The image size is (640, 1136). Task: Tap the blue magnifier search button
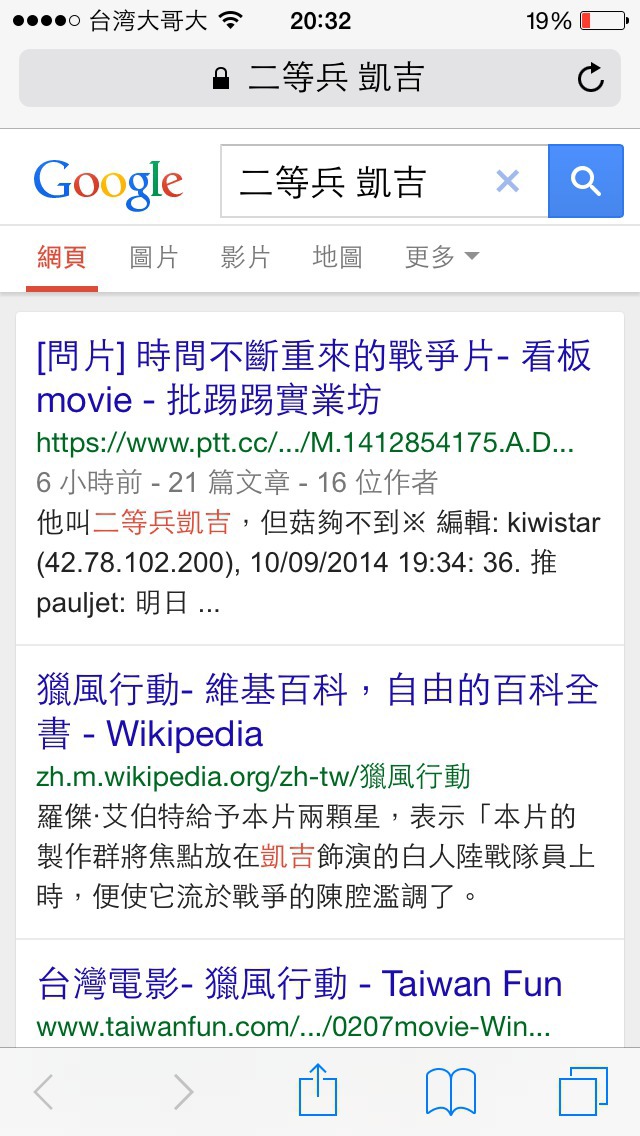pyautogui.click(x=586, y=181)
